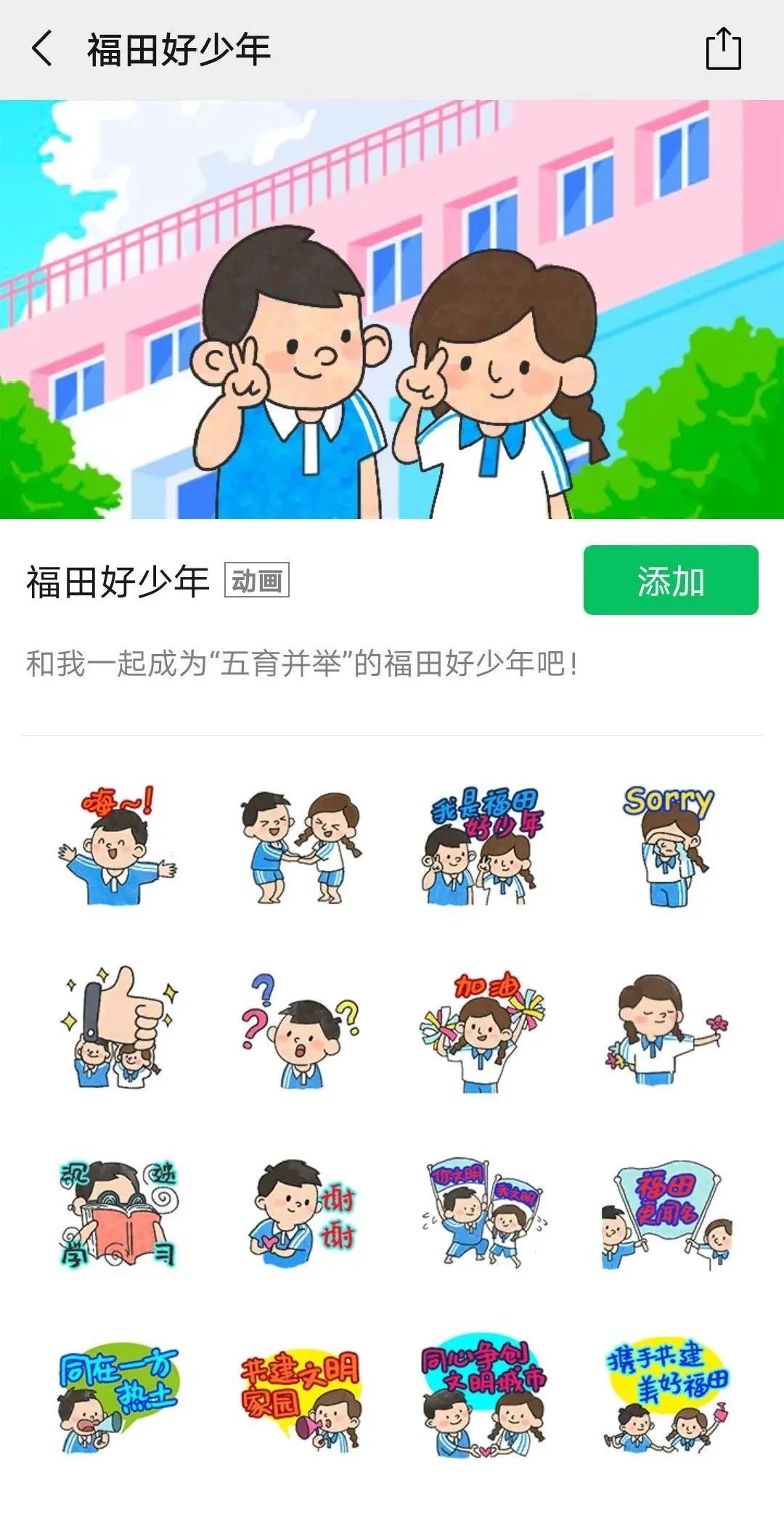Preview the kids waving flags sticker
This screenshot has height=1534, width=784.
483,1212
